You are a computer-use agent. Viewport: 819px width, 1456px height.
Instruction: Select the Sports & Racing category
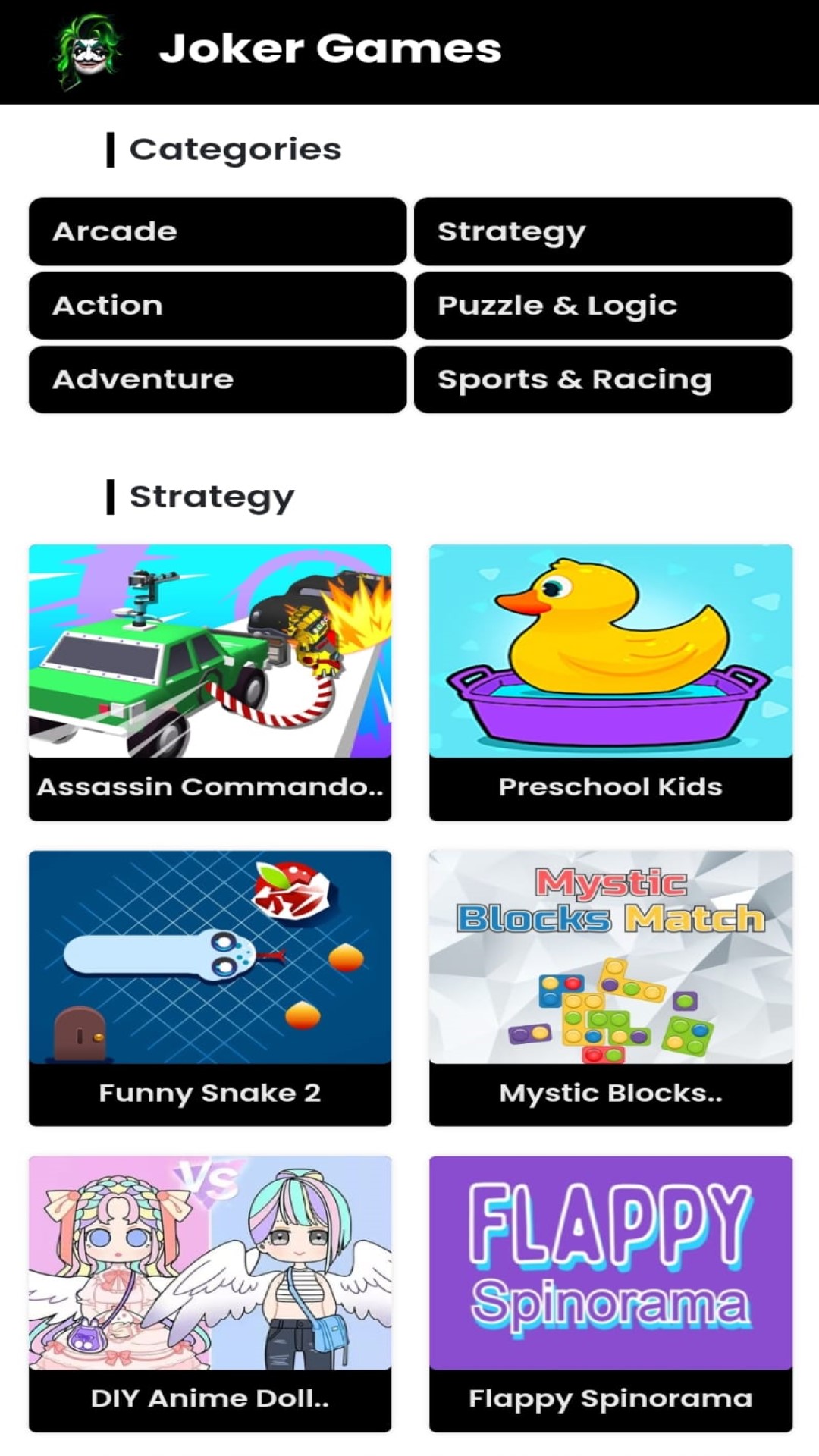(602, 378)
